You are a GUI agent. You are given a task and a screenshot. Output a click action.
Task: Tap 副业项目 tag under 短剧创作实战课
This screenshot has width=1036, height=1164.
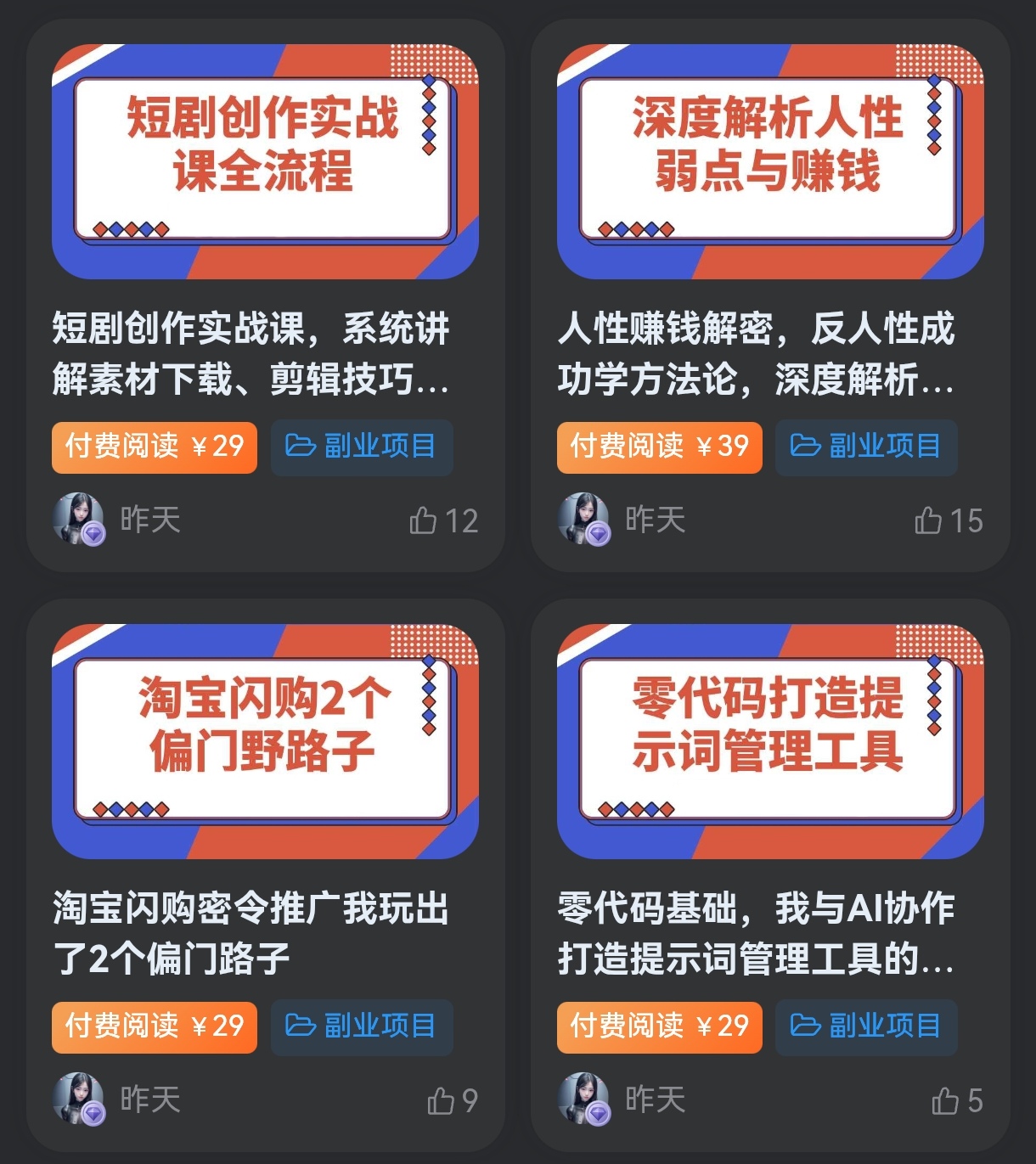click(362, 447)
